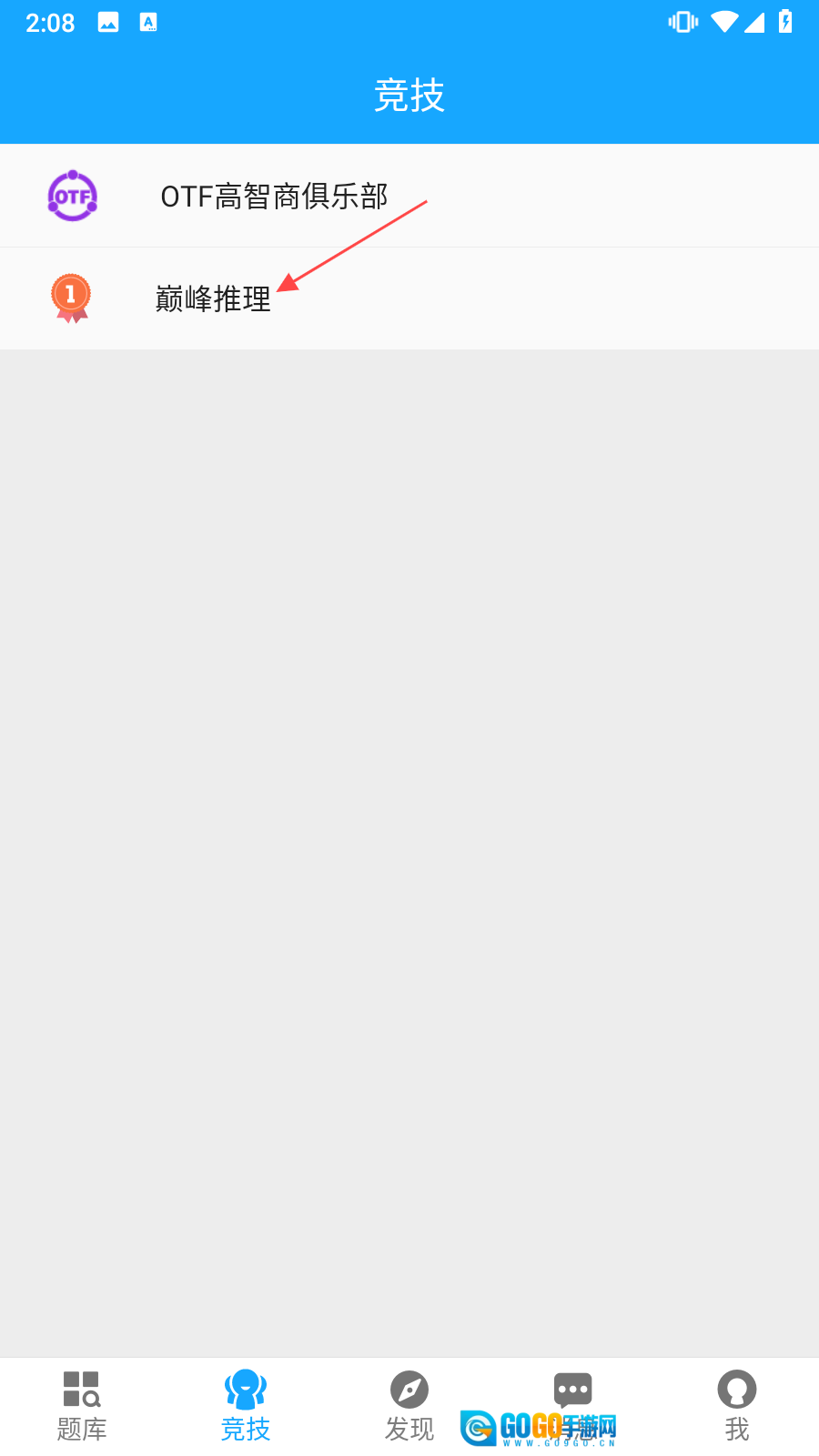Go to the 发现 tab

click(x=409, y=1406)
